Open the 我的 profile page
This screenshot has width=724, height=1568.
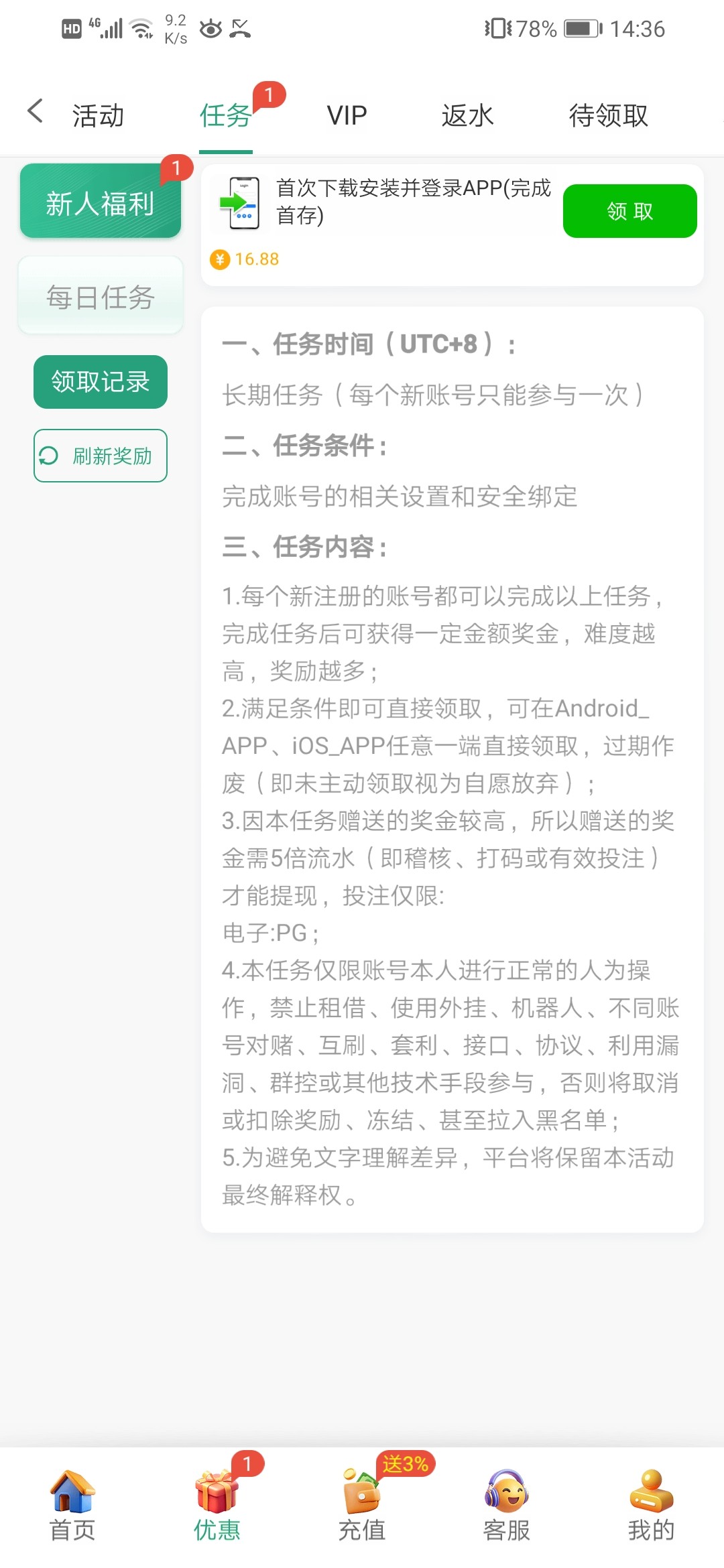[651, 1505]
